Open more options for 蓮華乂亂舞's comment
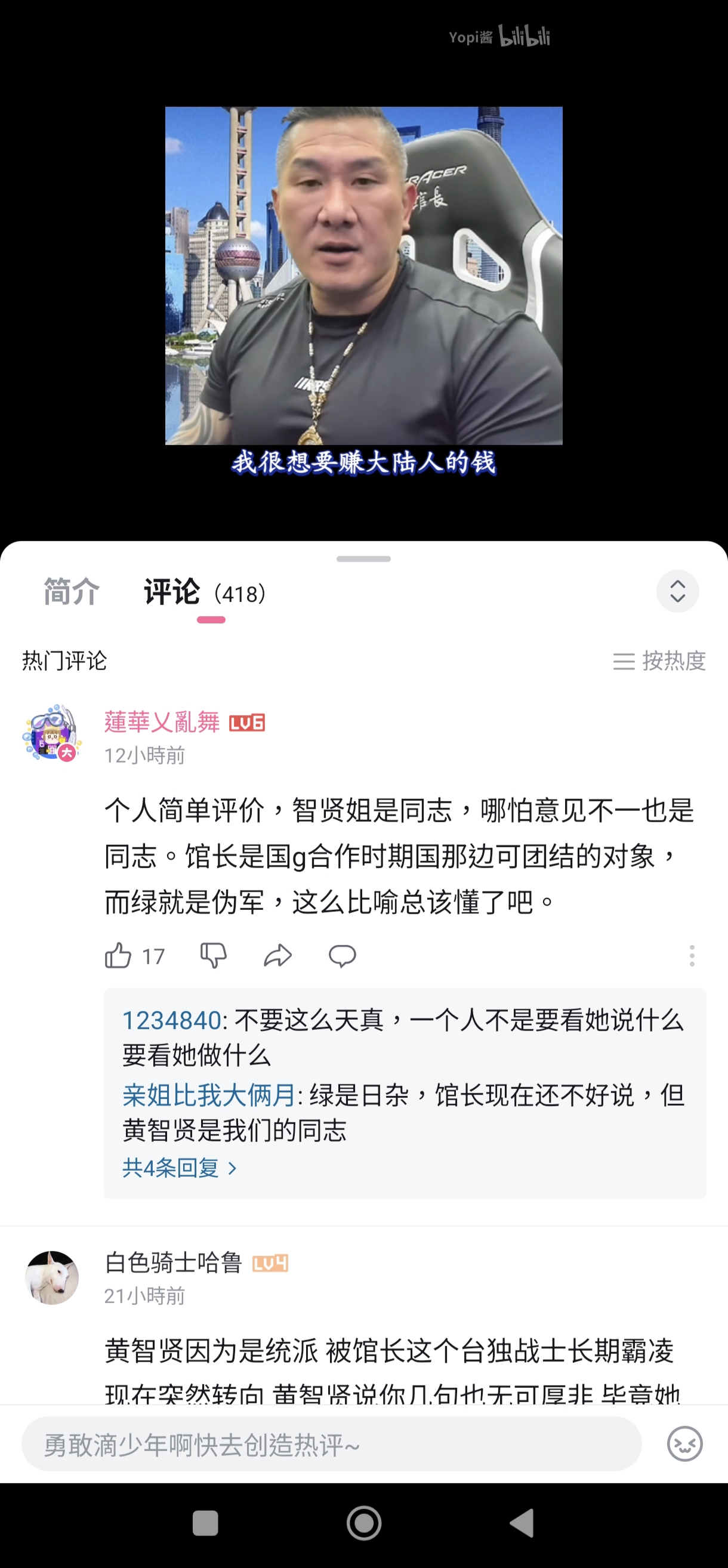The width and height of the screenshot is (728, 1568). pyautogui.click(x=692, y=956)
